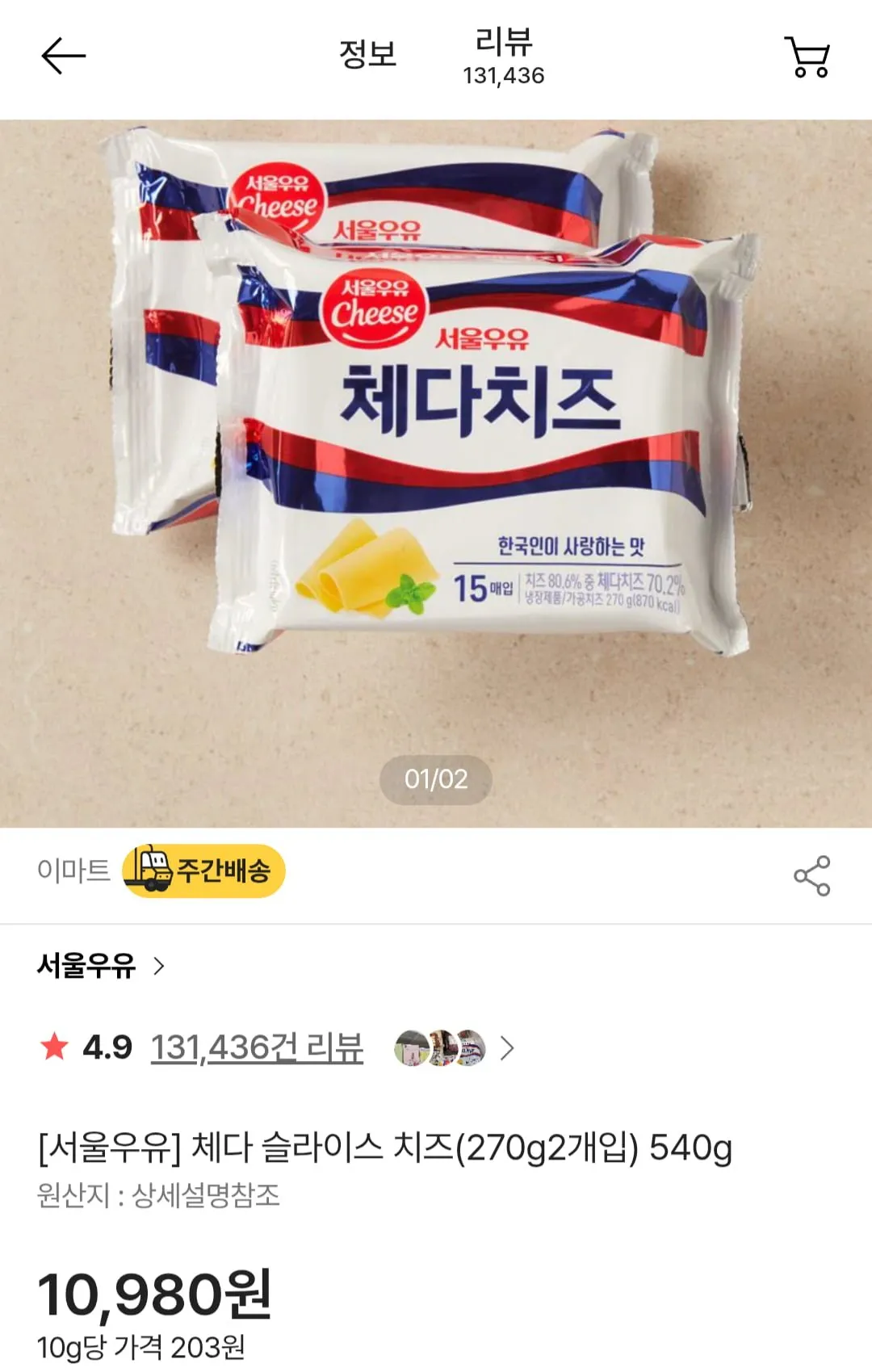Go back using the arrow icon

coord(63,57)
